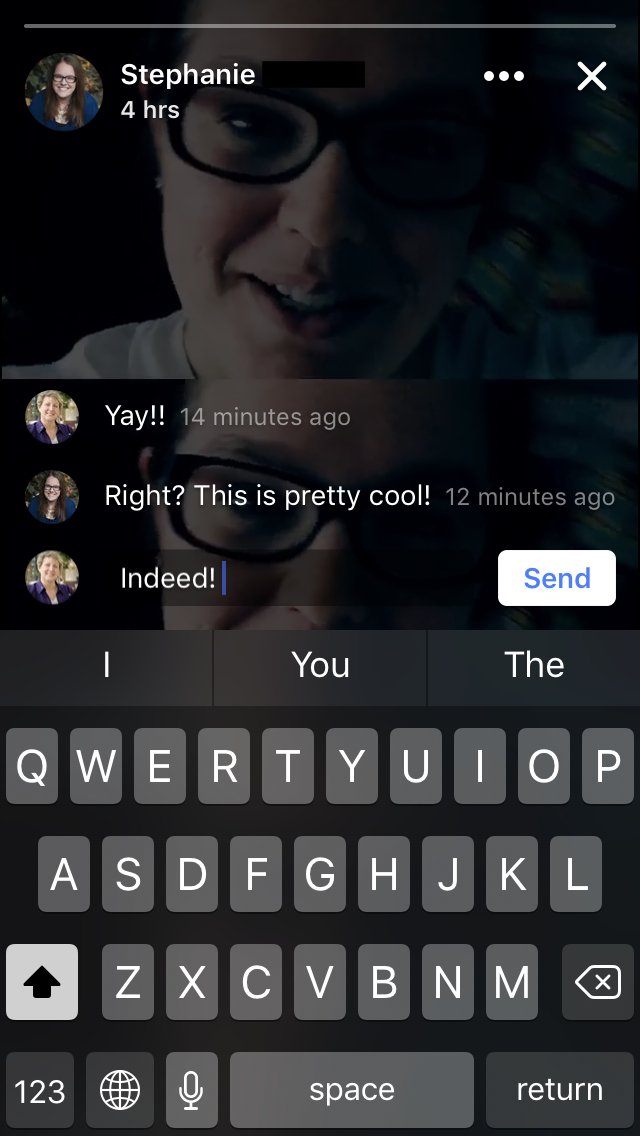
Task: Tap the keyboard's backspace key
Action: [x=598, y=982]
